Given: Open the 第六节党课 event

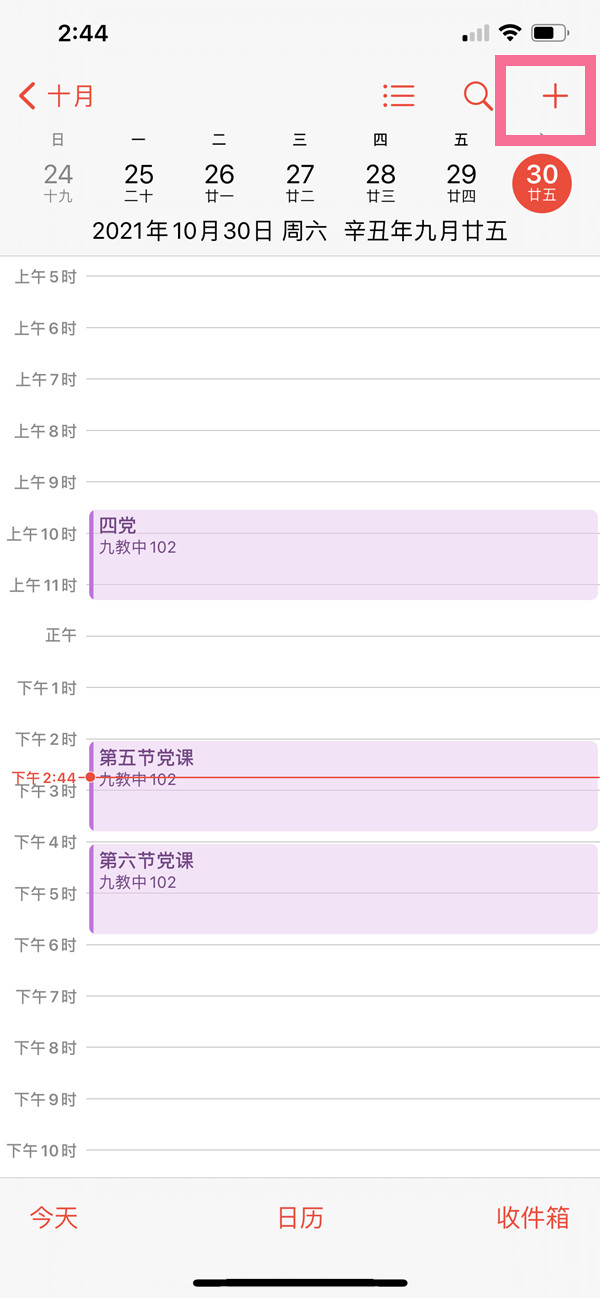Looking at the screenshot, I should click(x=343, y=889).
